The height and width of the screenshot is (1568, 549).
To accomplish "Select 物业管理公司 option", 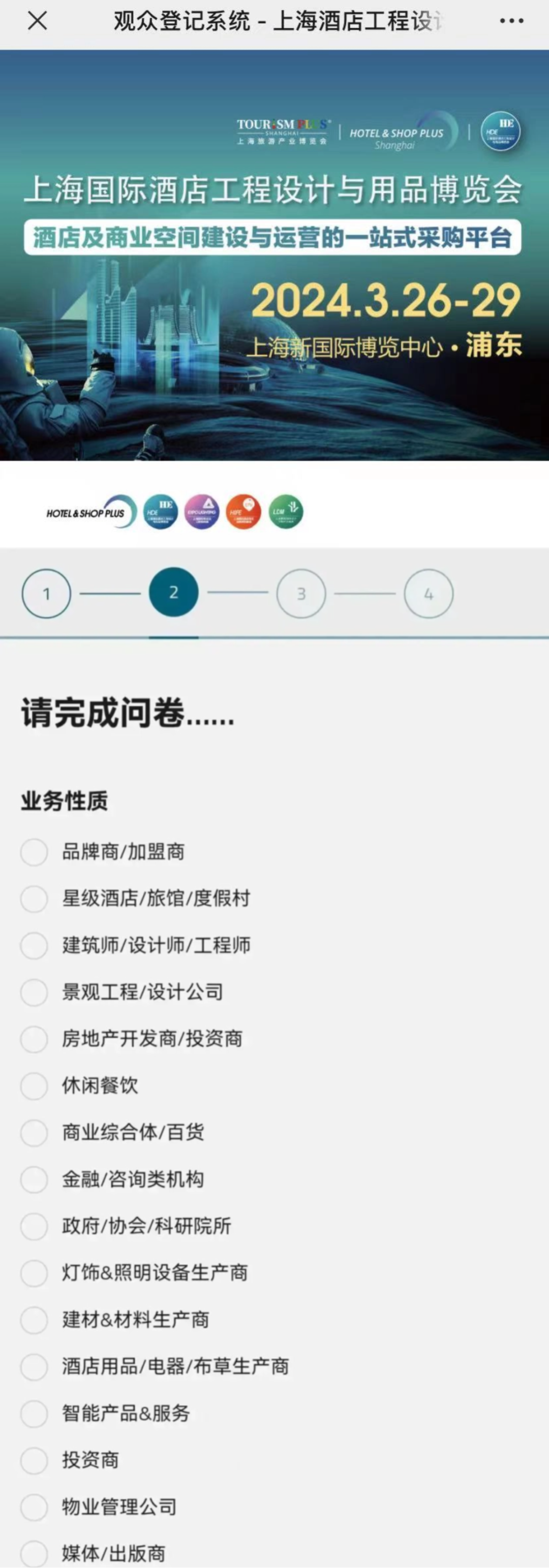I will 34,1507.
